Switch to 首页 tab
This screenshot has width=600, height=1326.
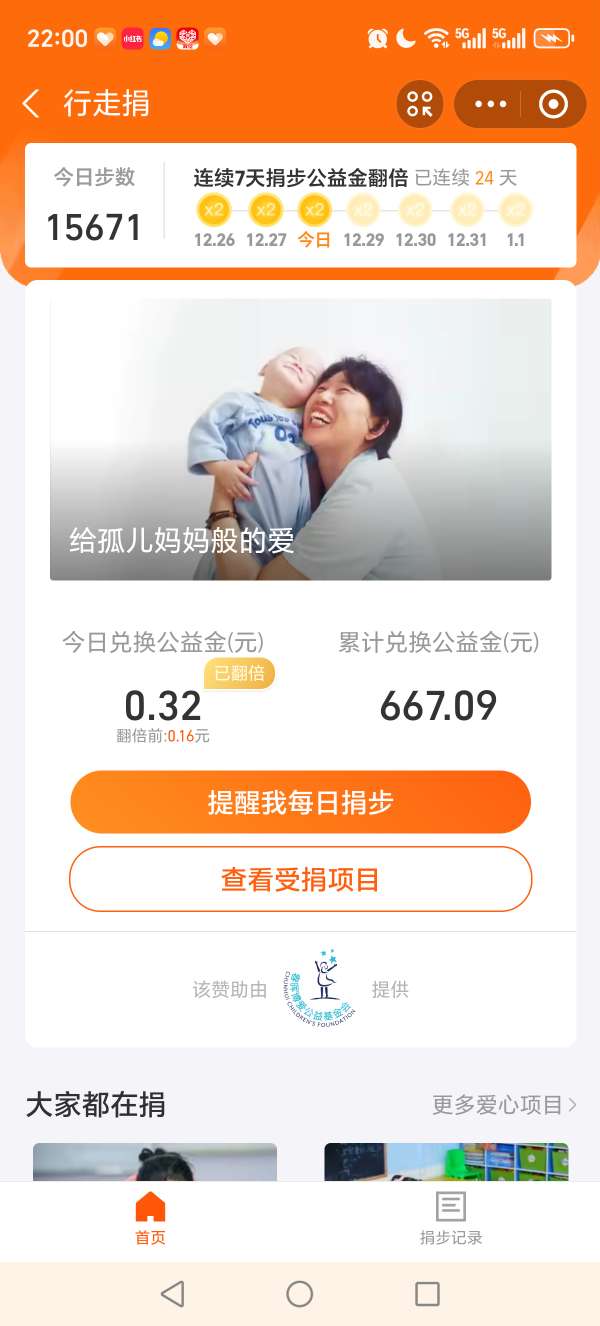[x=150, y=1218]
